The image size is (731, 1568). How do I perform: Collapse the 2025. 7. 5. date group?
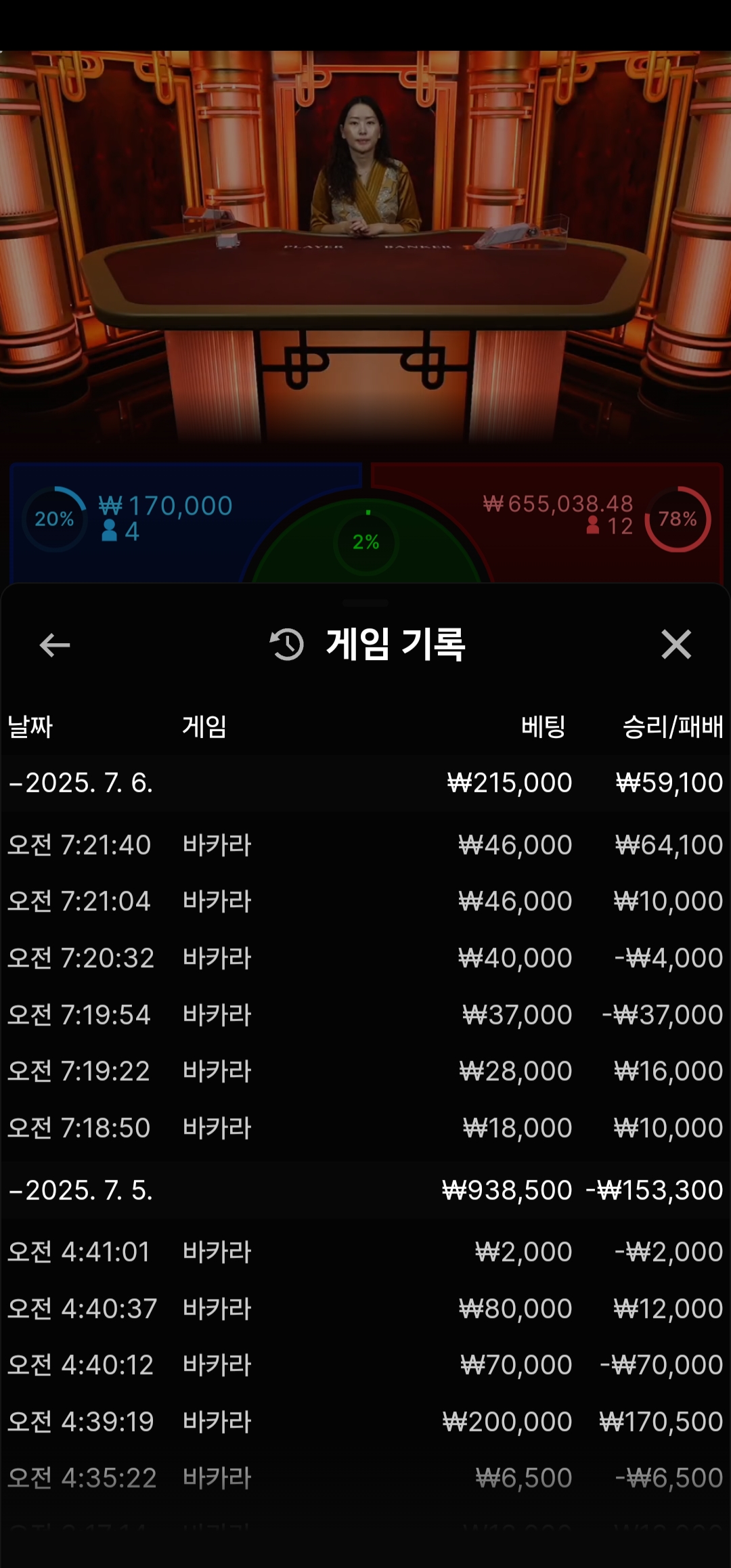[81, 1190]
